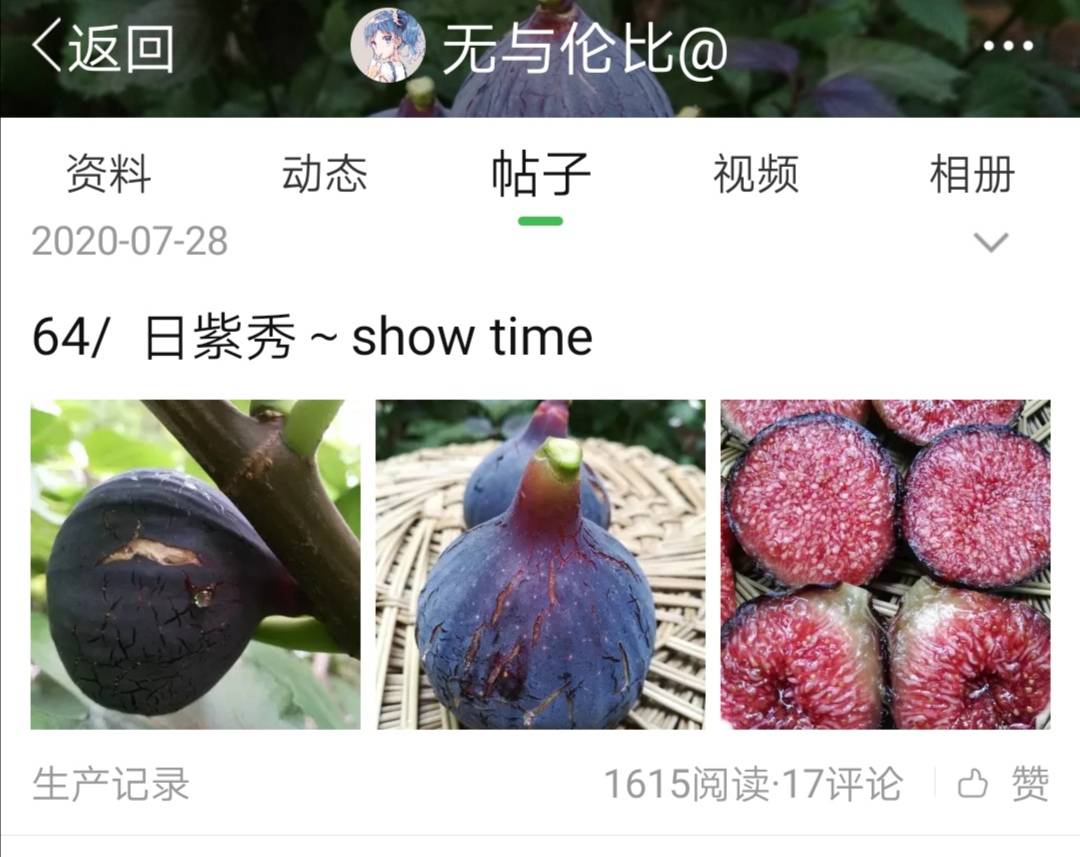The height and width of the screenshot is (857, 1080).
Task: Switch to the 相册 tab
Action: click(x=972, y=175)
